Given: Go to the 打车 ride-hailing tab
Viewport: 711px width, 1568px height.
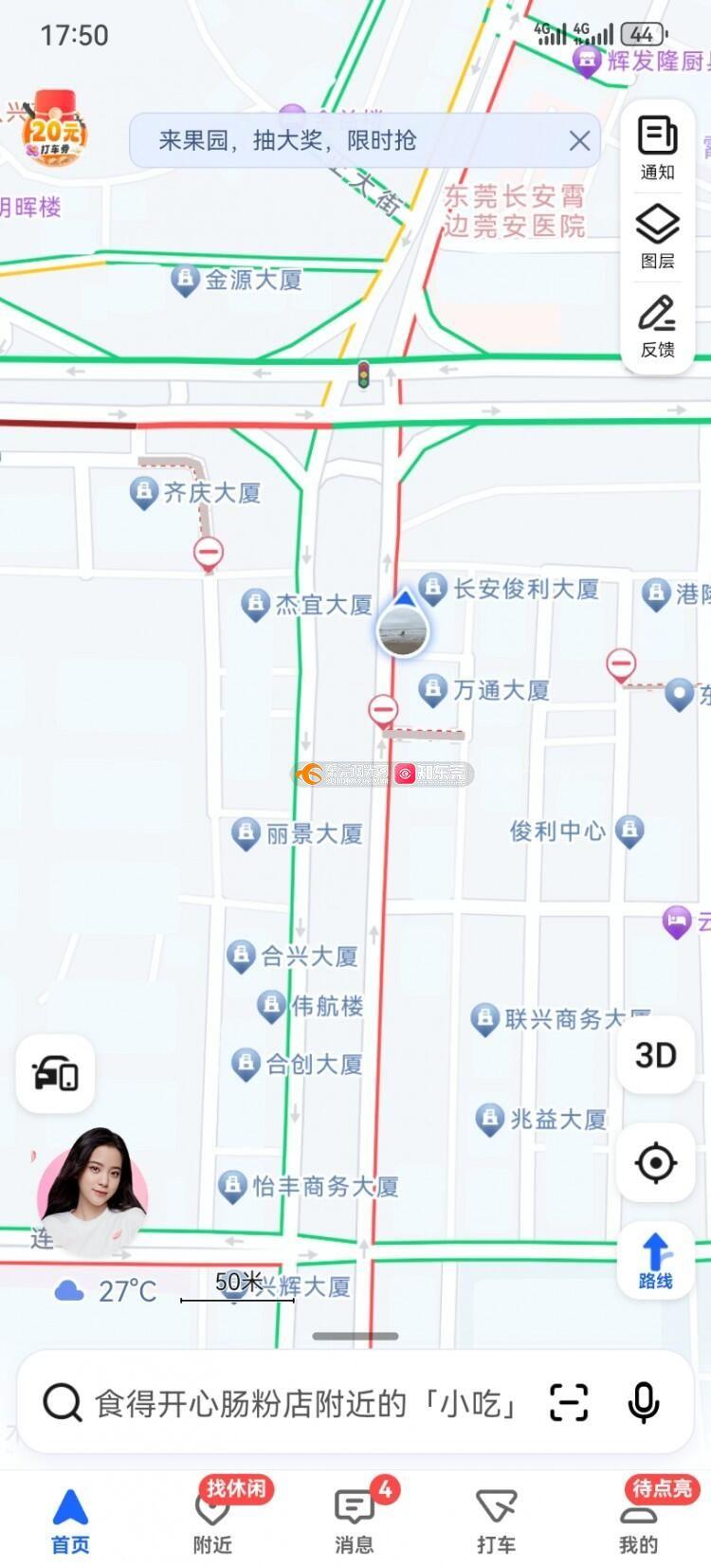Looking at the screenshot, I should click(496, 1519).
